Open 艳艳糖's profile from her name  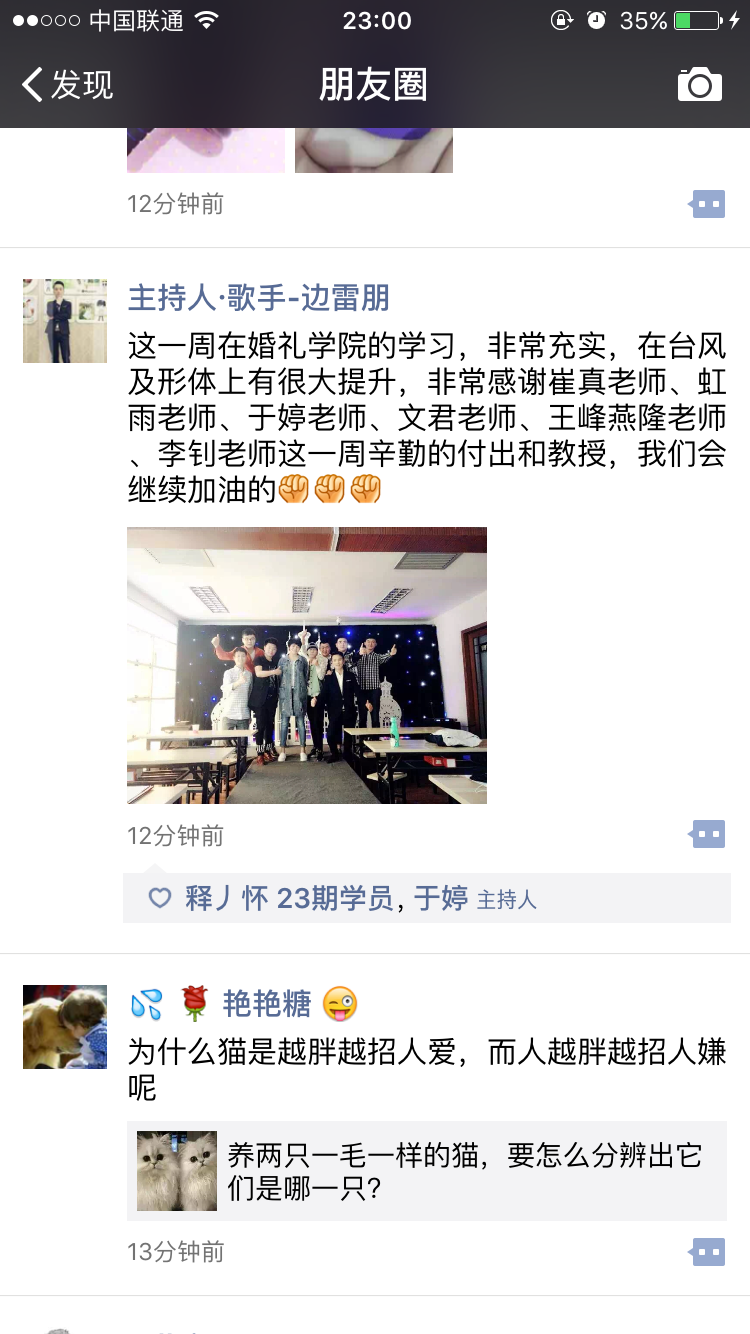click(266, 1002)
